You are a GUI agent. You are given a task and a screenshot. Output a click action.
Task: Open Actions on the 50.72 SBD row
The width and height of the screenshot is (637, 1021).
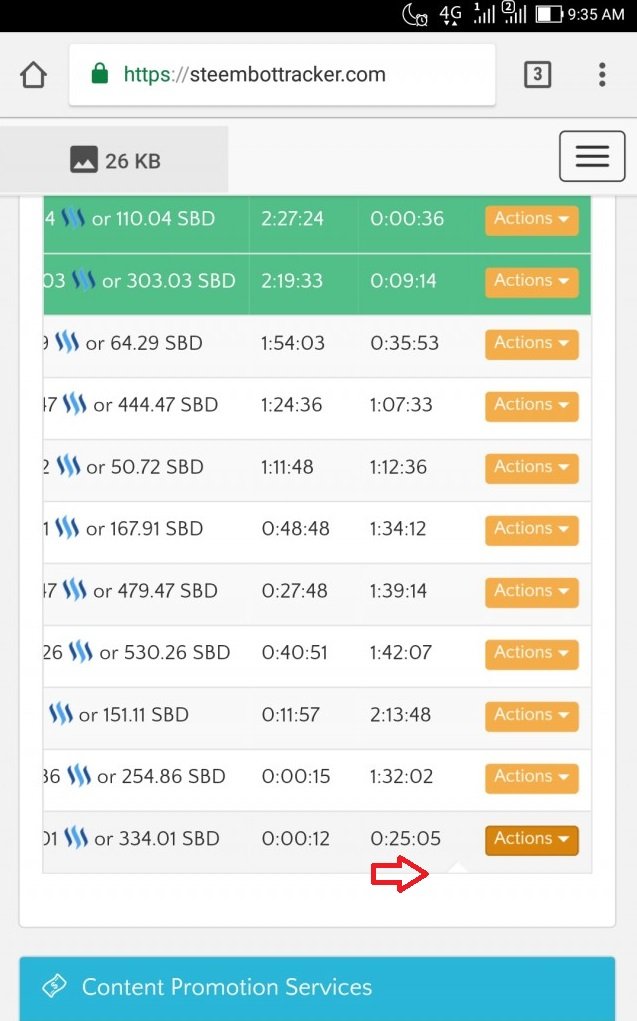531,468
